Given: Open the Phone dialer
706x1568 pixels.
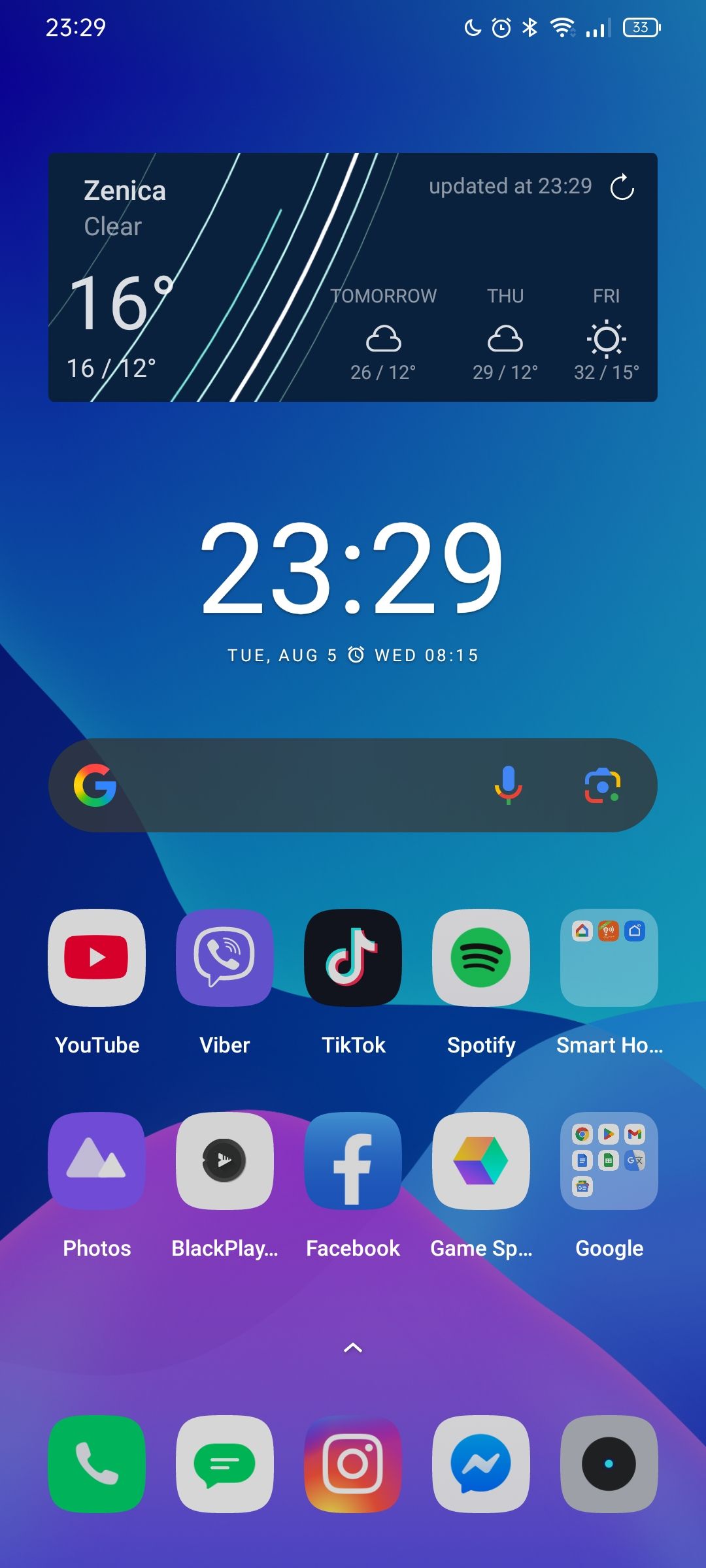Looking at the screenshot, I should pyautogui.click(x=97, y=1464).
